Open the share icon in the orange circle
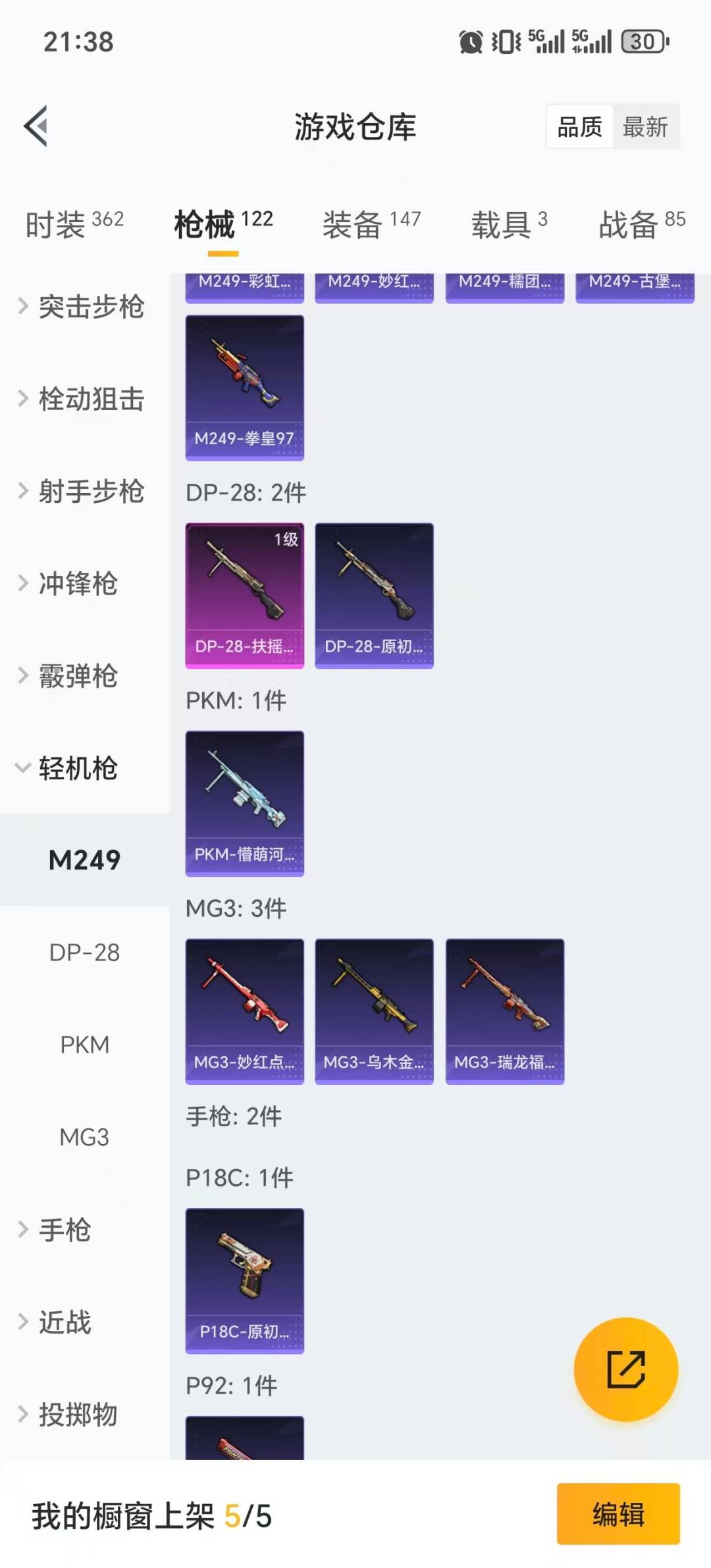The image size is (711, 1568). coord(627,1368)
